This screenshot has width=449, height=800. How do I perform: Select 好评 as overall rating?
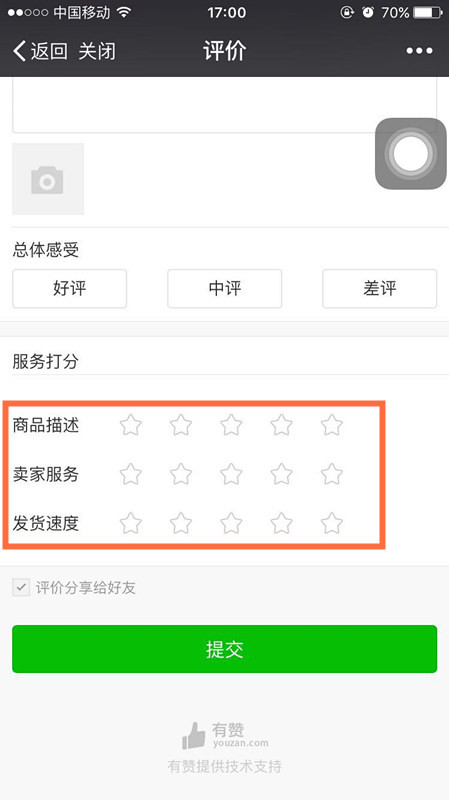(x=69, y=289)
